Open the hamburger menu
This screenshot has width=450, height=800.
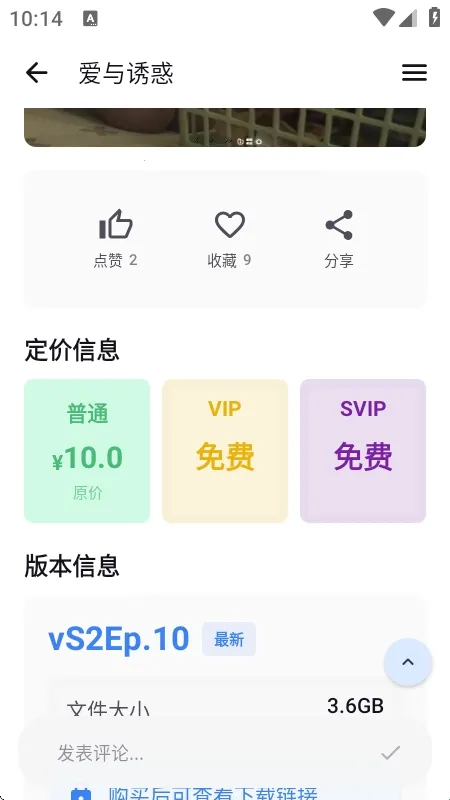pyautogui.click(x=414, y=72)
